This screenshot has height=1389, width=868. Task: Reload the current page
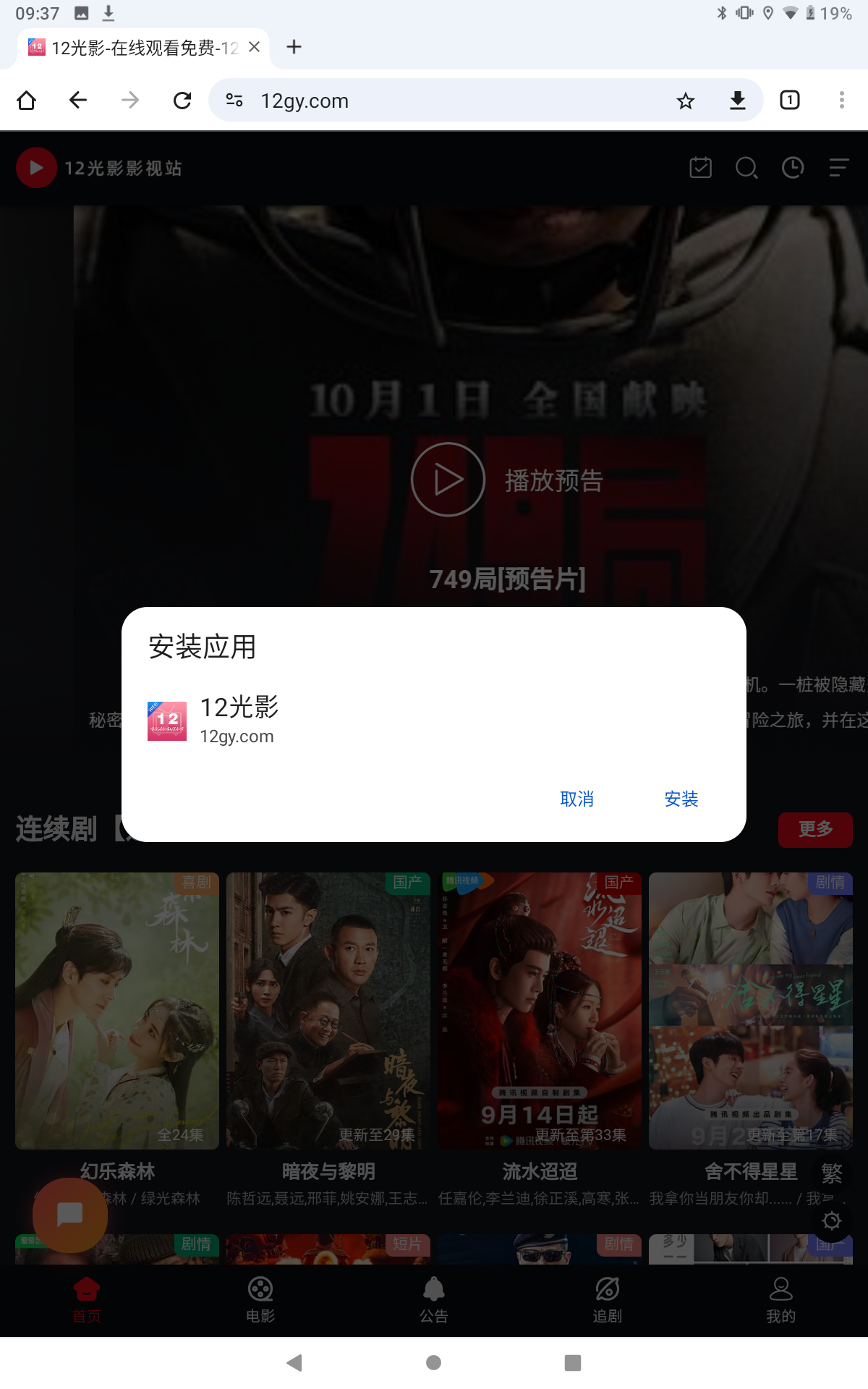(x=182, y=101)
